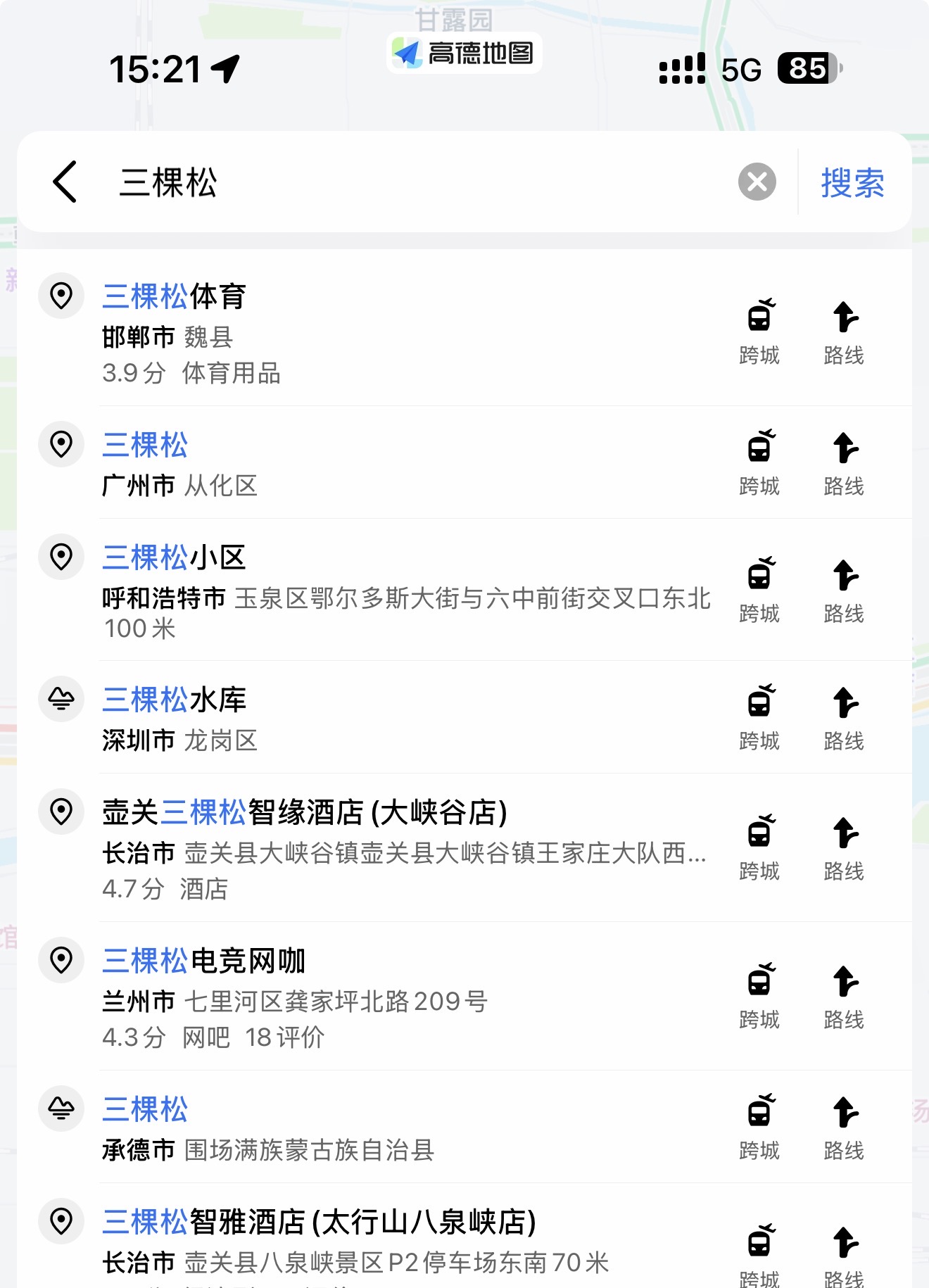Image resolution: width=929 pixels, height=1288 pixels.
Task: Open 三棵松 in 承德市 围场满族蒙古族自治县
Action: pyautogui.click(x=352, y=1128)
